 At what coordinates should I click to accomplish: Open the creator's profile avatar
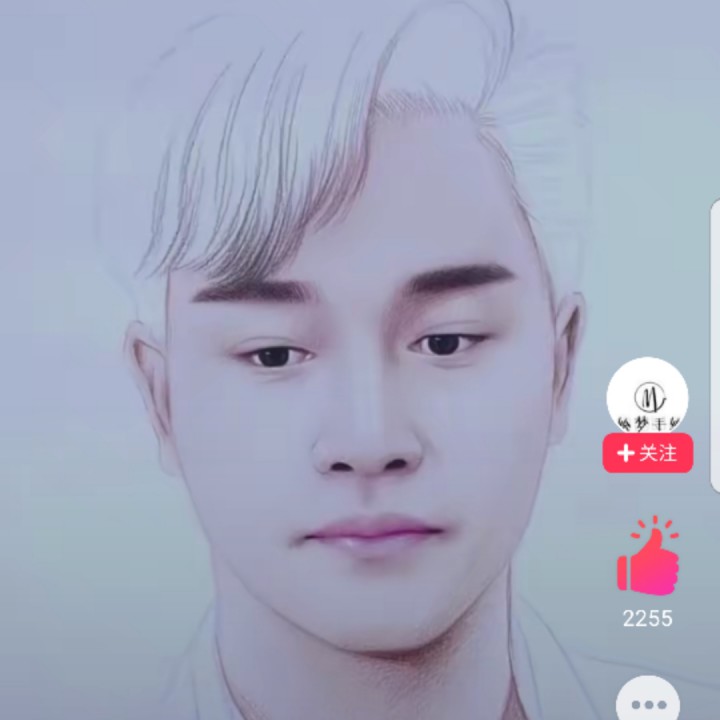[647, 396]
